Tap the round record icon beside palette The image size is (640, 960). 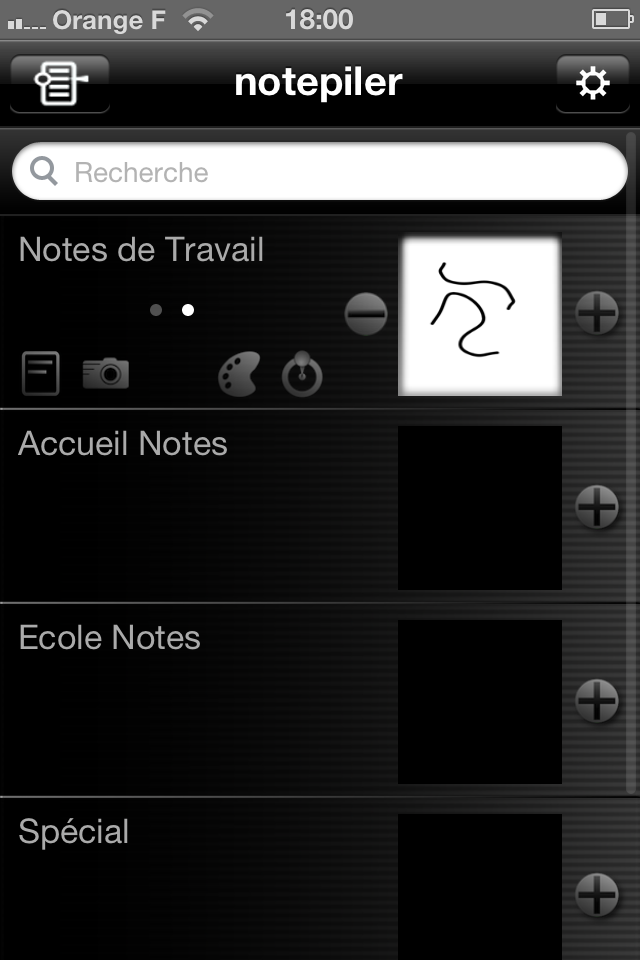tap(302, 375)
